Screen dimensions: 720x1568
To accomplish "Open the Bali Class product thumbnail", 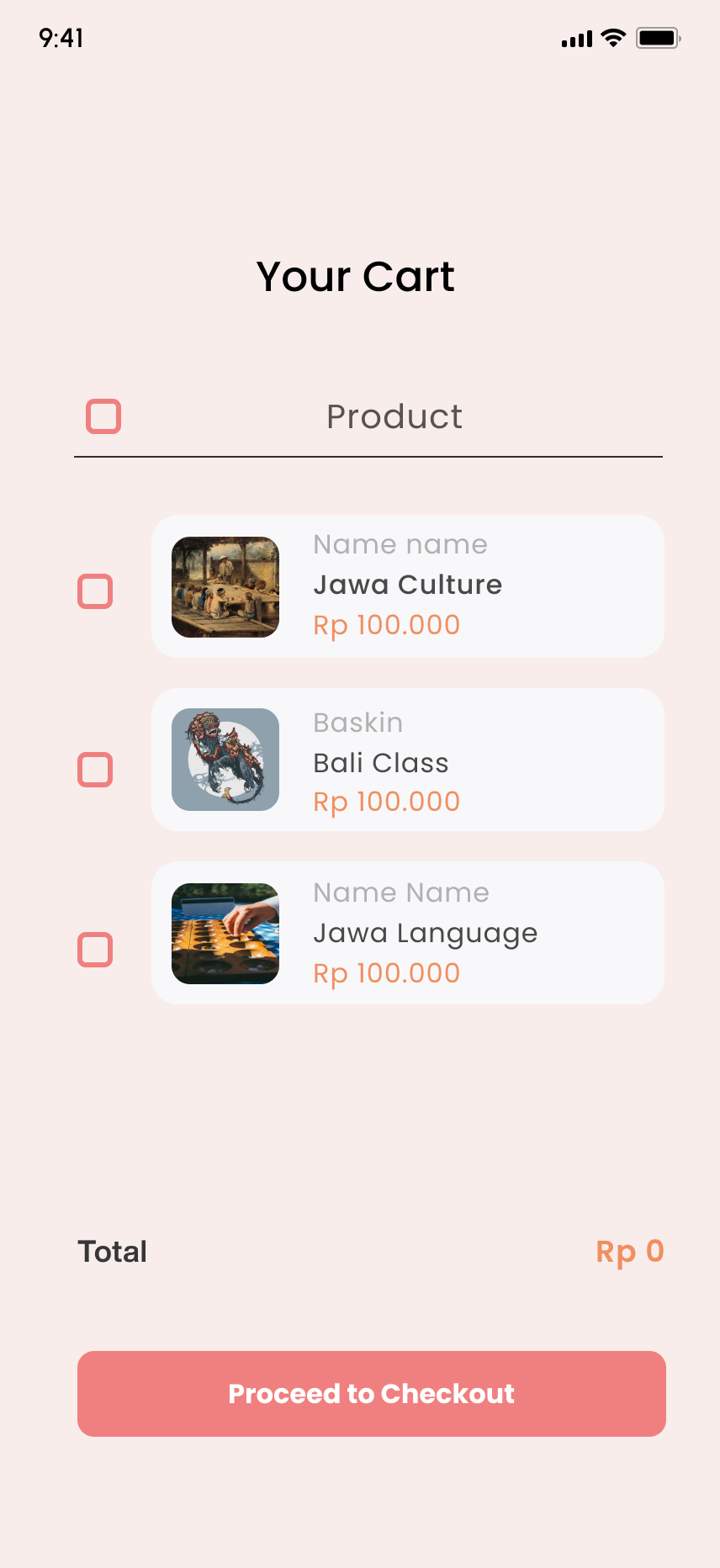I will click(x=225, y=759).
